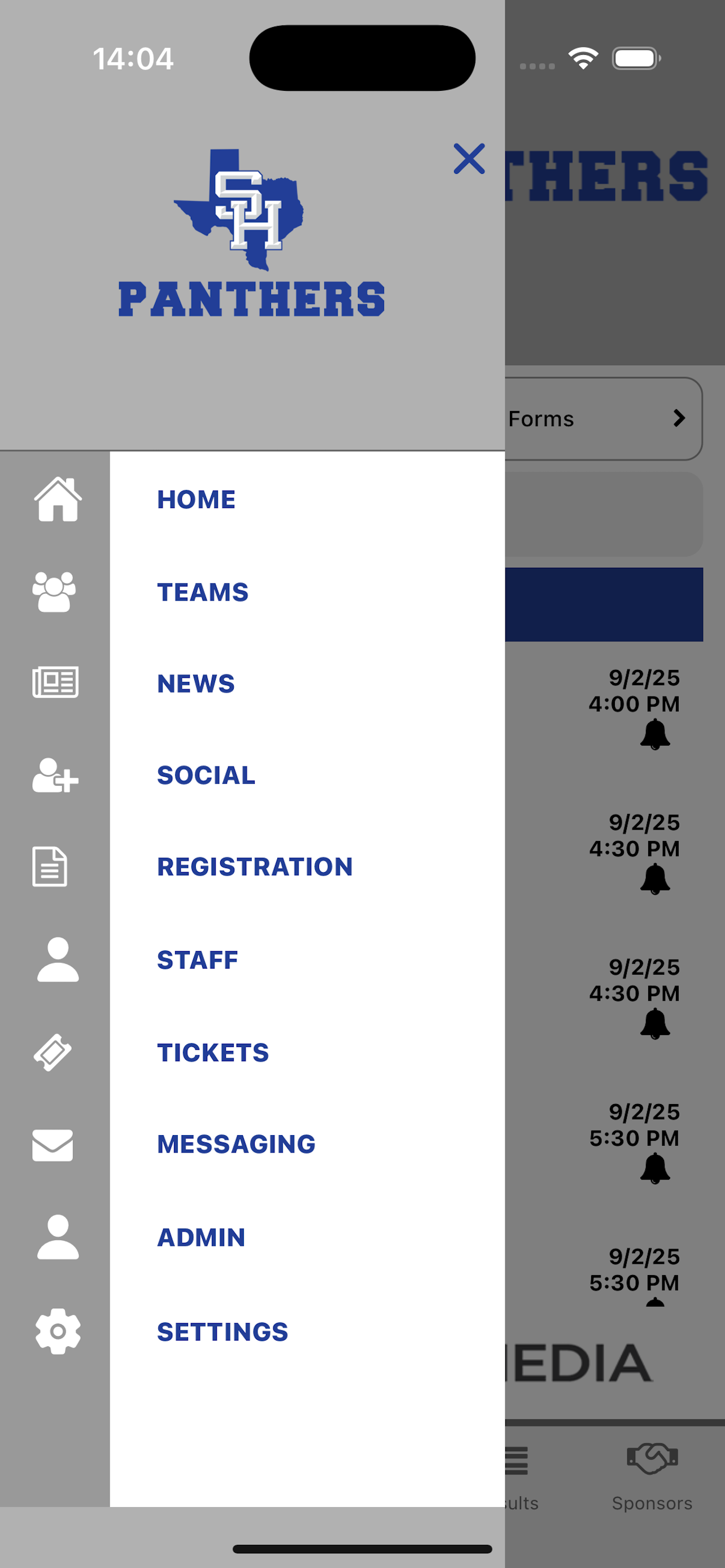Tap the newspaper icon beside News
Viewport: 725px width, 1568px height.
pos(55,682)
